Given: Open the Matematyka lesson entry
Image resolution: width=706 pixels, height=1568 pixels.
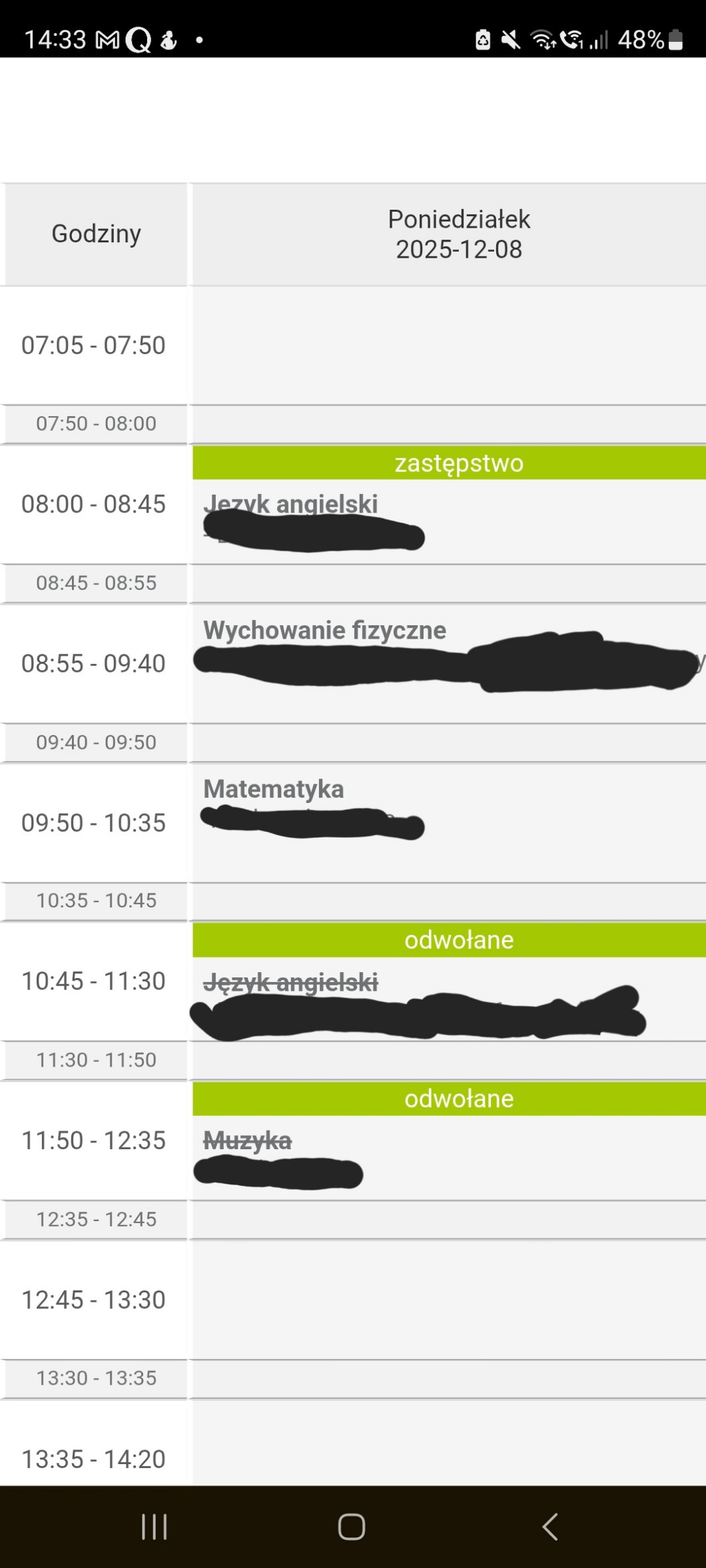Looking at the screenshot, I should (x=274, y=789).
